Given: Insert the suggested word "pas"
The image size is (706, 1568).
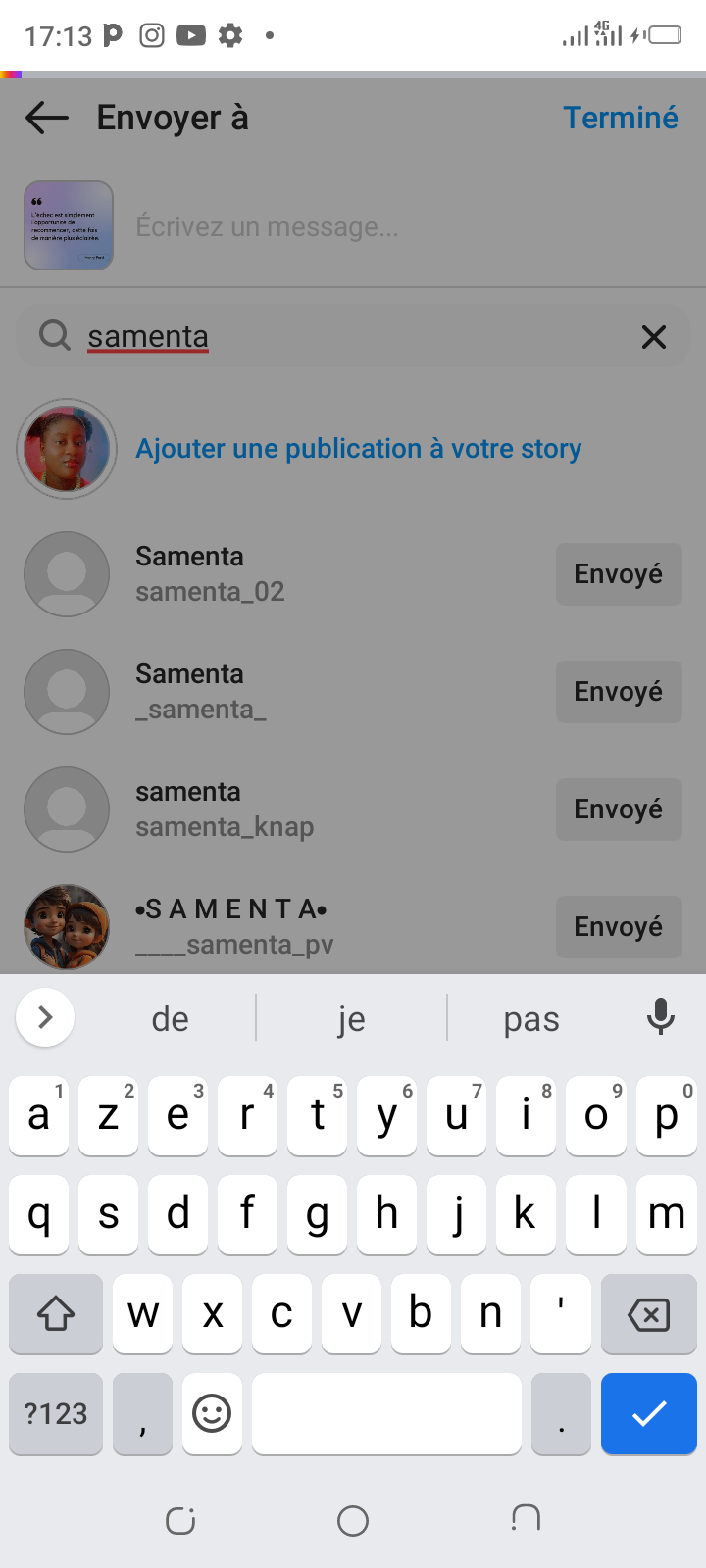Looking at the screenshot, I should pyautogui.click(x=531, y=1019).
